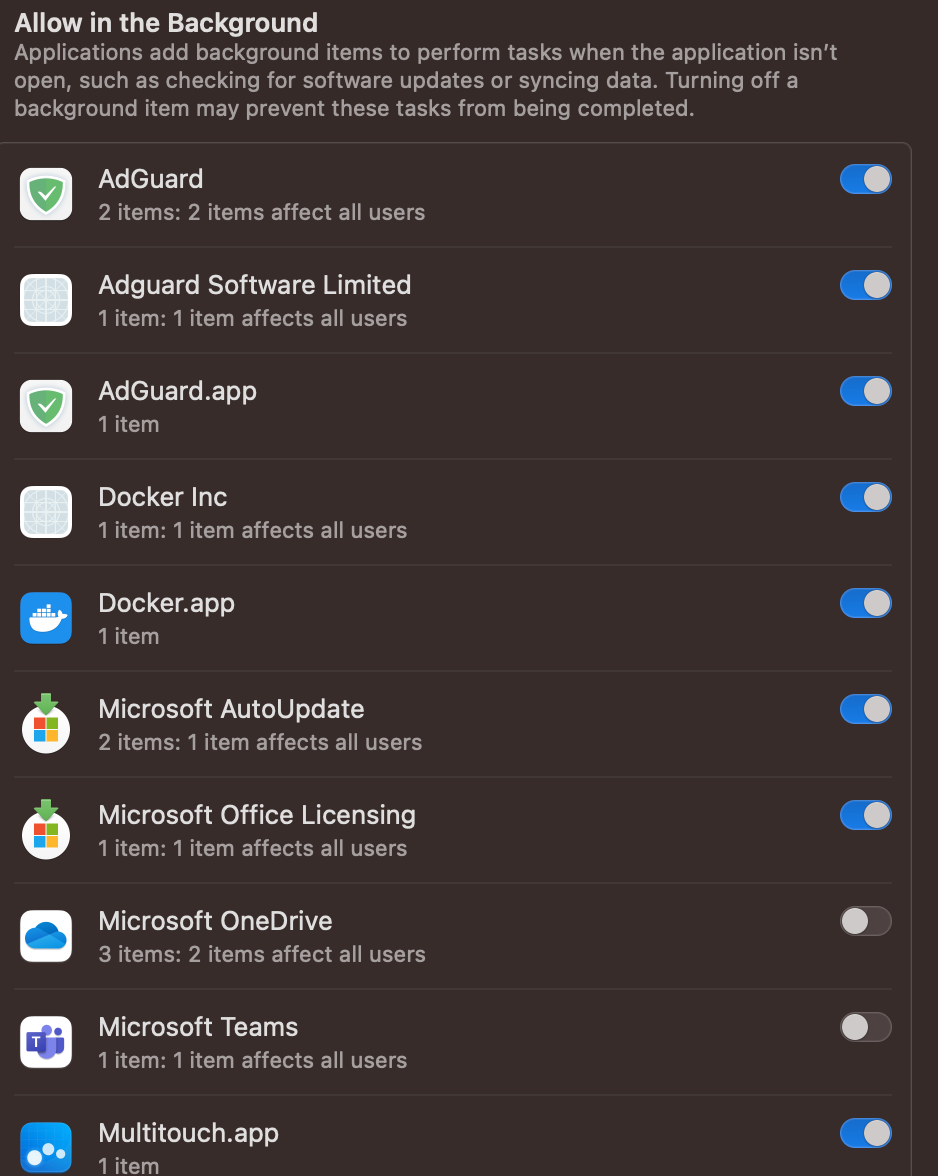Disable the AdGuard.app toggle
This screenshot has width=938, height=1176.
(x=865, y=391)
